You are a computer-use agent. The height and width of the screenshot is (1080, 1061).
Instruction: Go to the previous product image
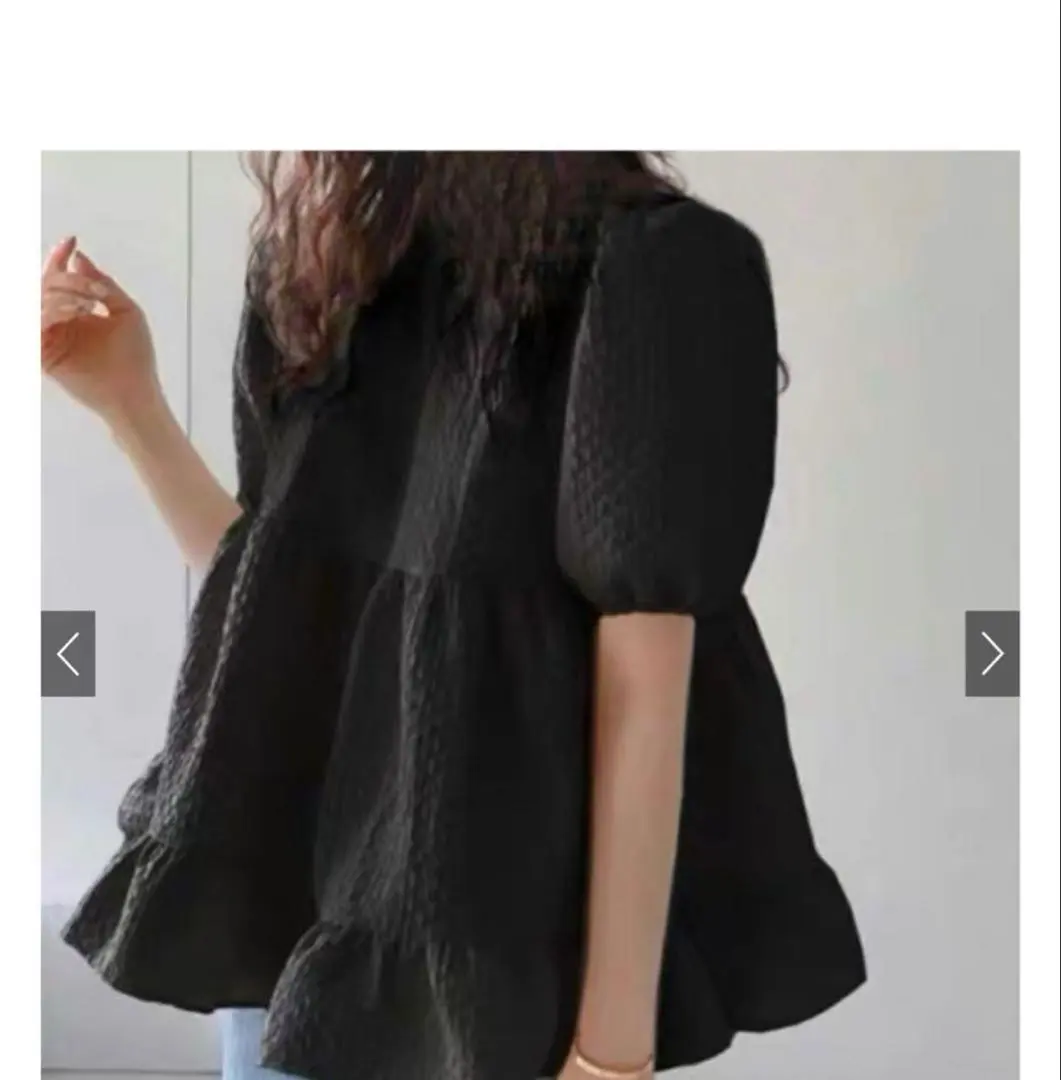tap(68, 654)
